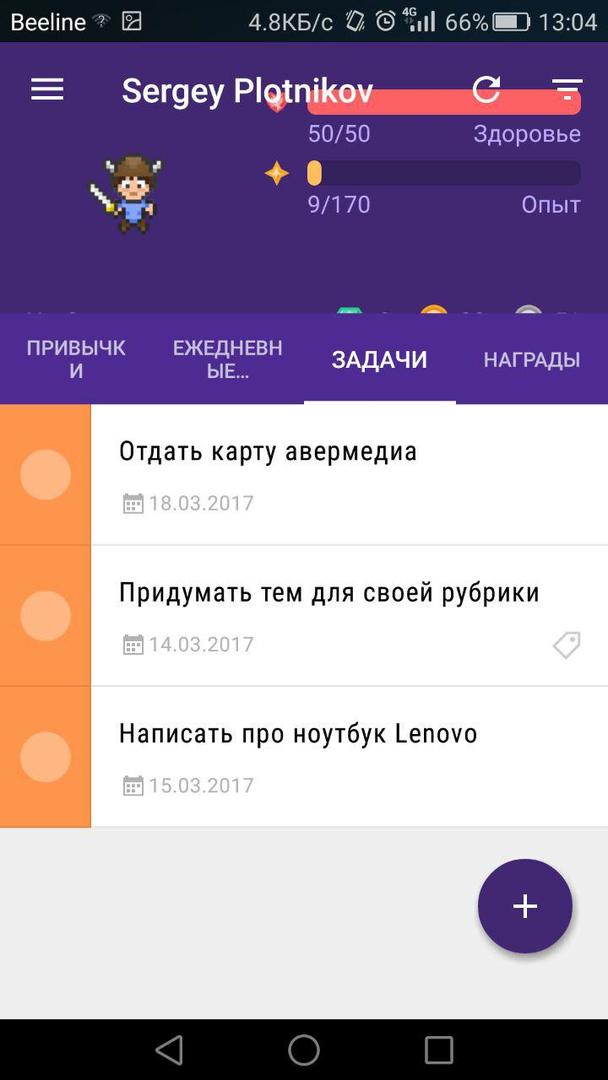Mark Придумать тем для своей рубрики done
This screenshot has height=1080, width=608.
click(45, 616)
